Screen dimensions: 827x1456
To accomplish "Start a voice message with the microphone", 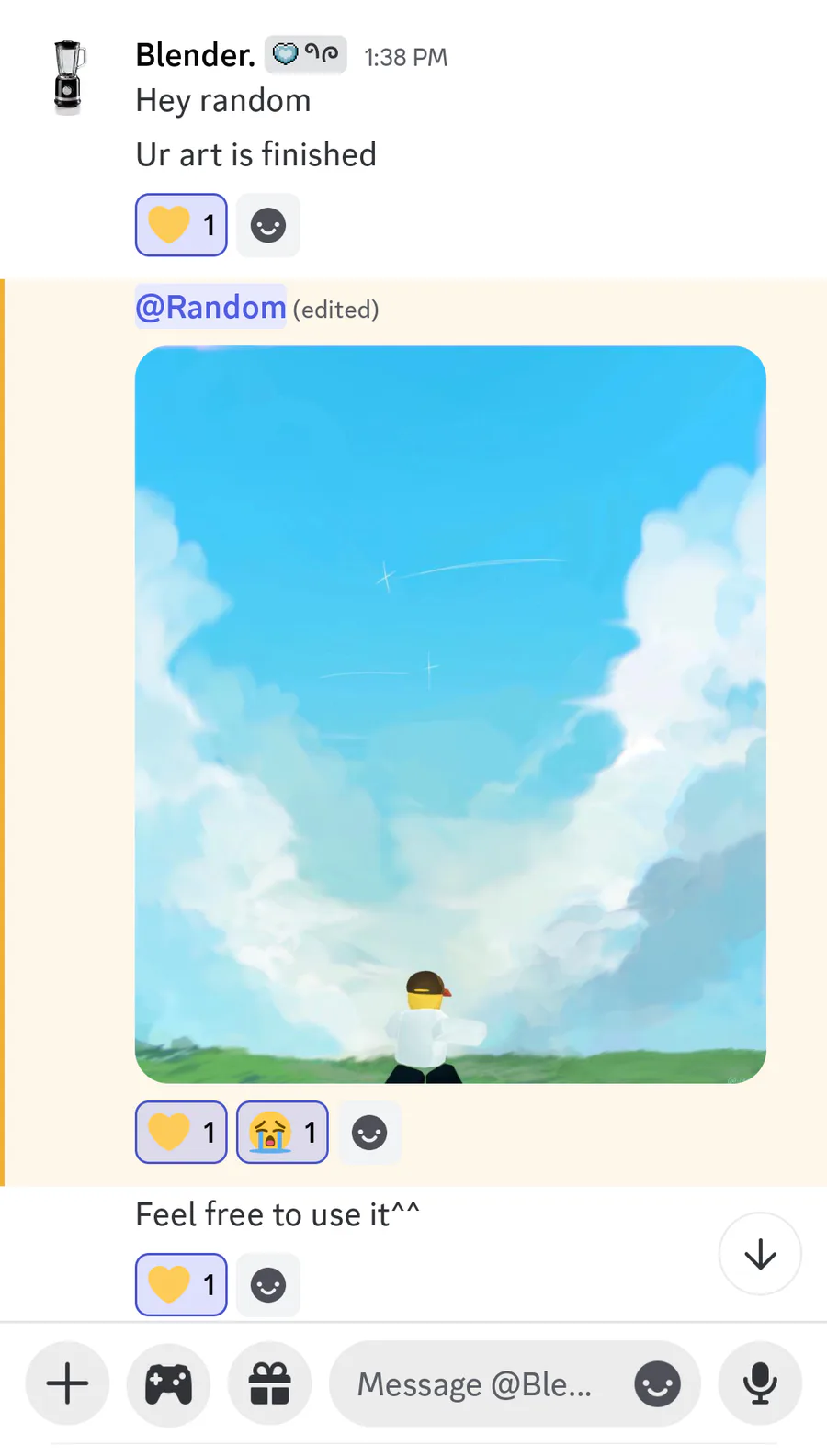I will 760,1383.
